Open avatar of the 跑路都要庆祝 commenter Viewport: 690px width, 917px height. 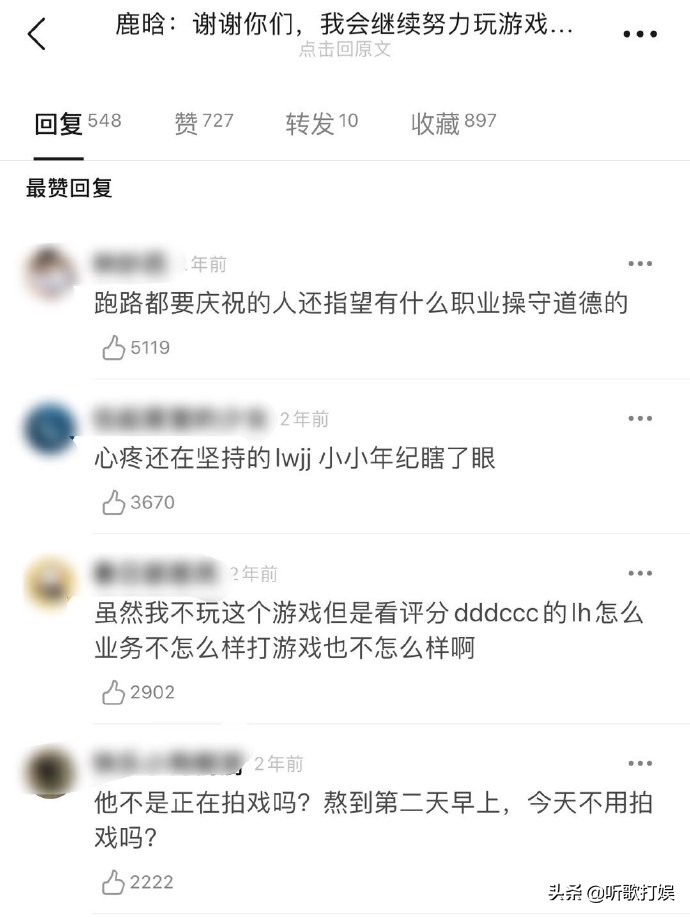[x=50, y=273]
